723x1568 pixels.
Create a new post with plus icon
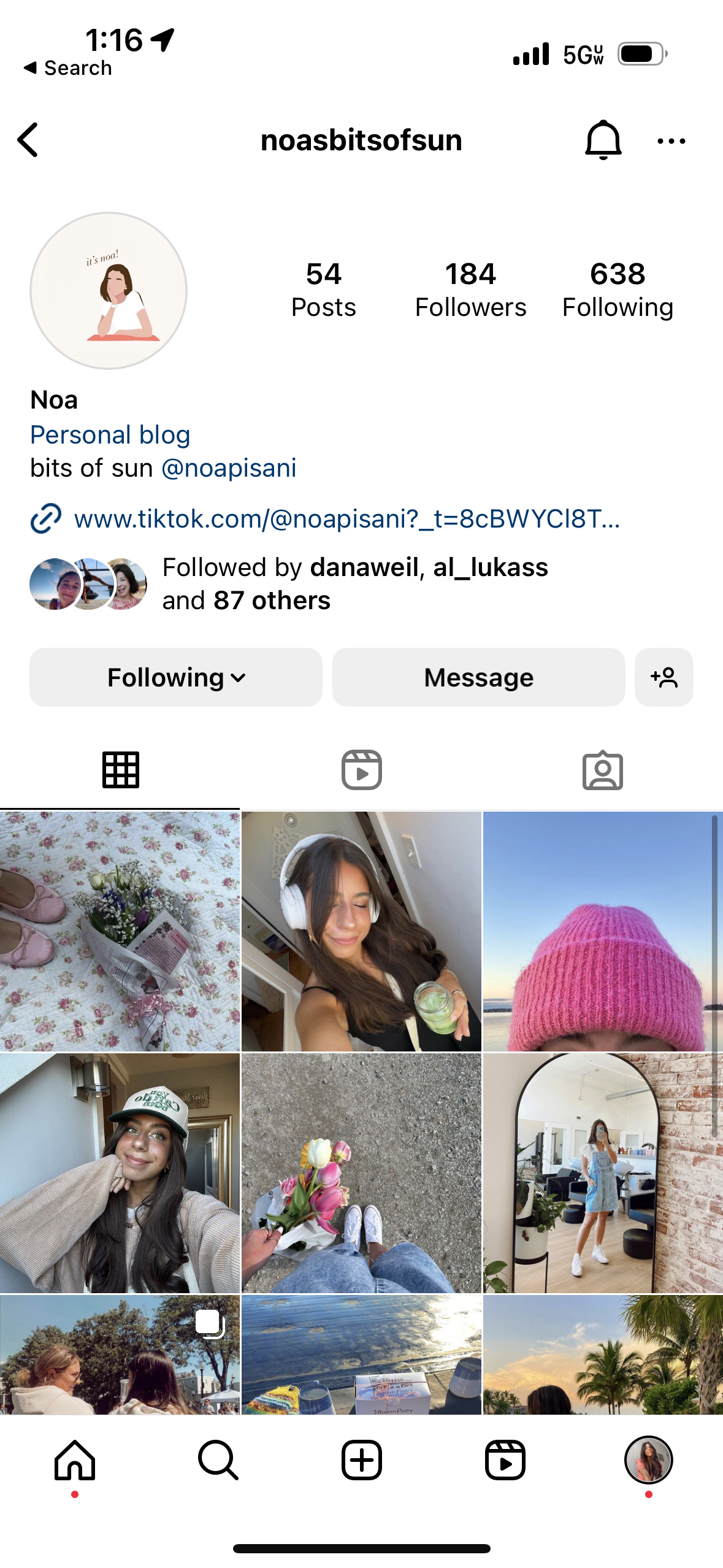point(361,1460)
